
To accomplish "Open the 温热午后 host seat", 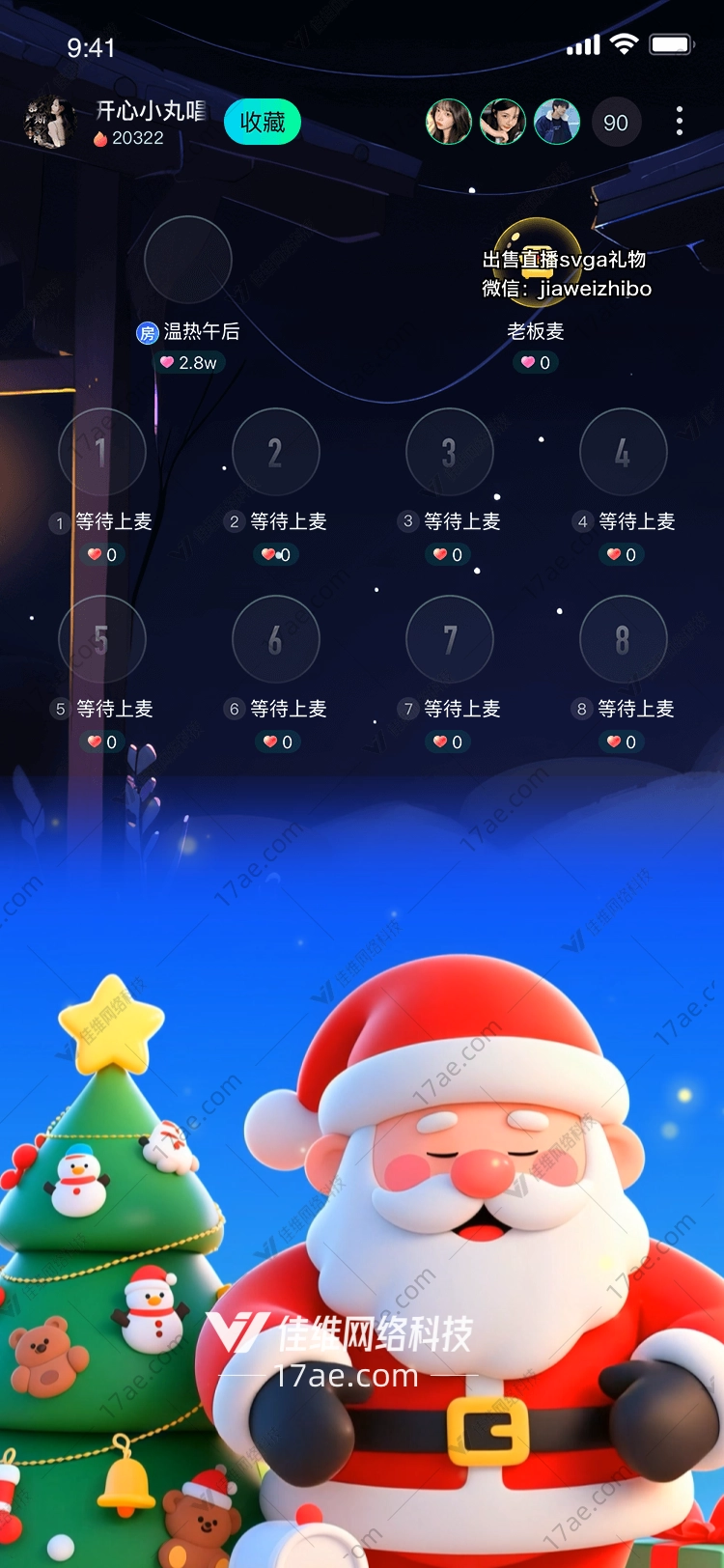I will pos(188,260).
